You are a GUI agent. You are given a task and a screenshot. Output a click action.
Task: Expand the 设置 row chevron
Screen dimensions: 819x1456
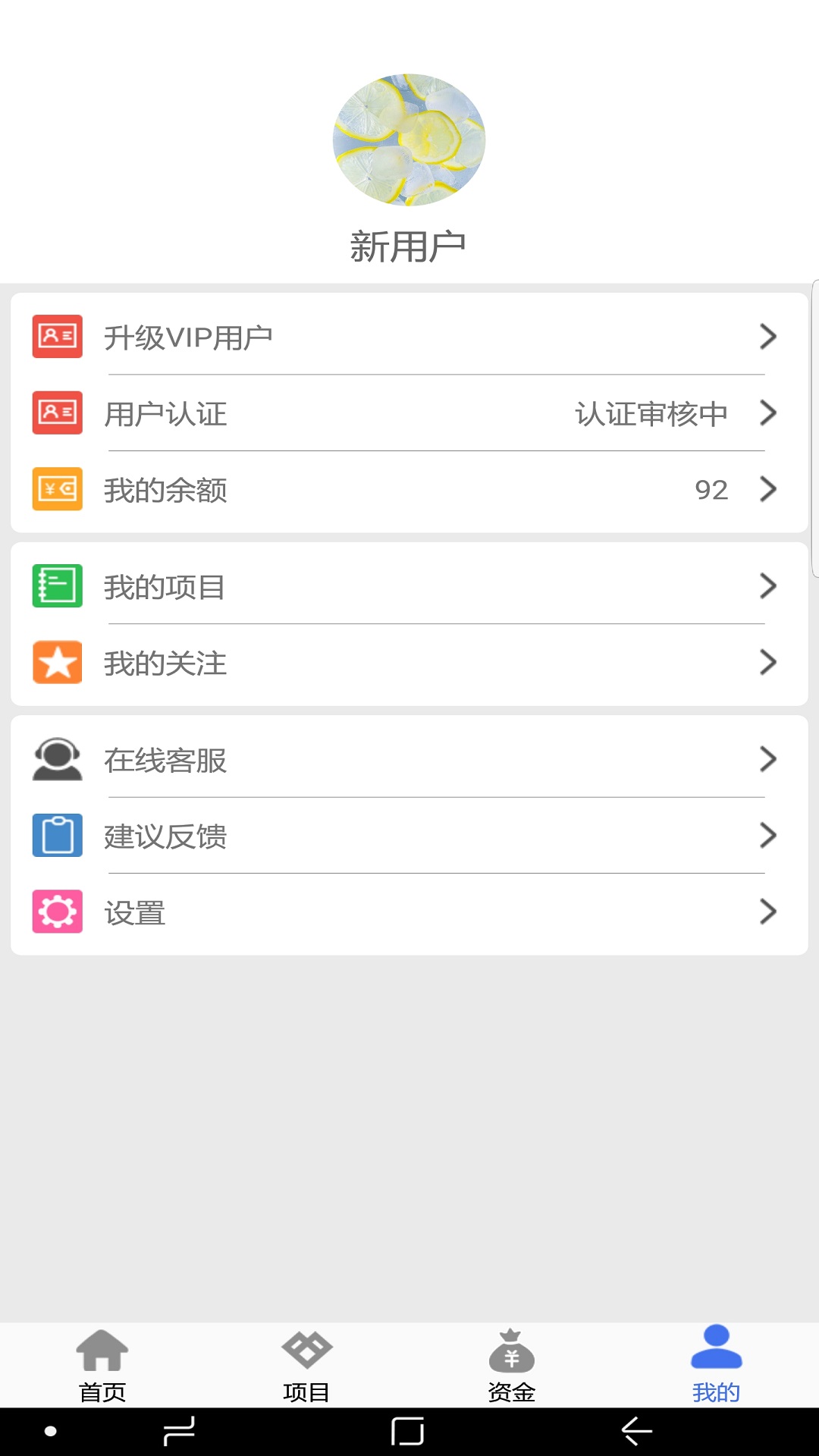pyautogui.click(x=768, y=913)
